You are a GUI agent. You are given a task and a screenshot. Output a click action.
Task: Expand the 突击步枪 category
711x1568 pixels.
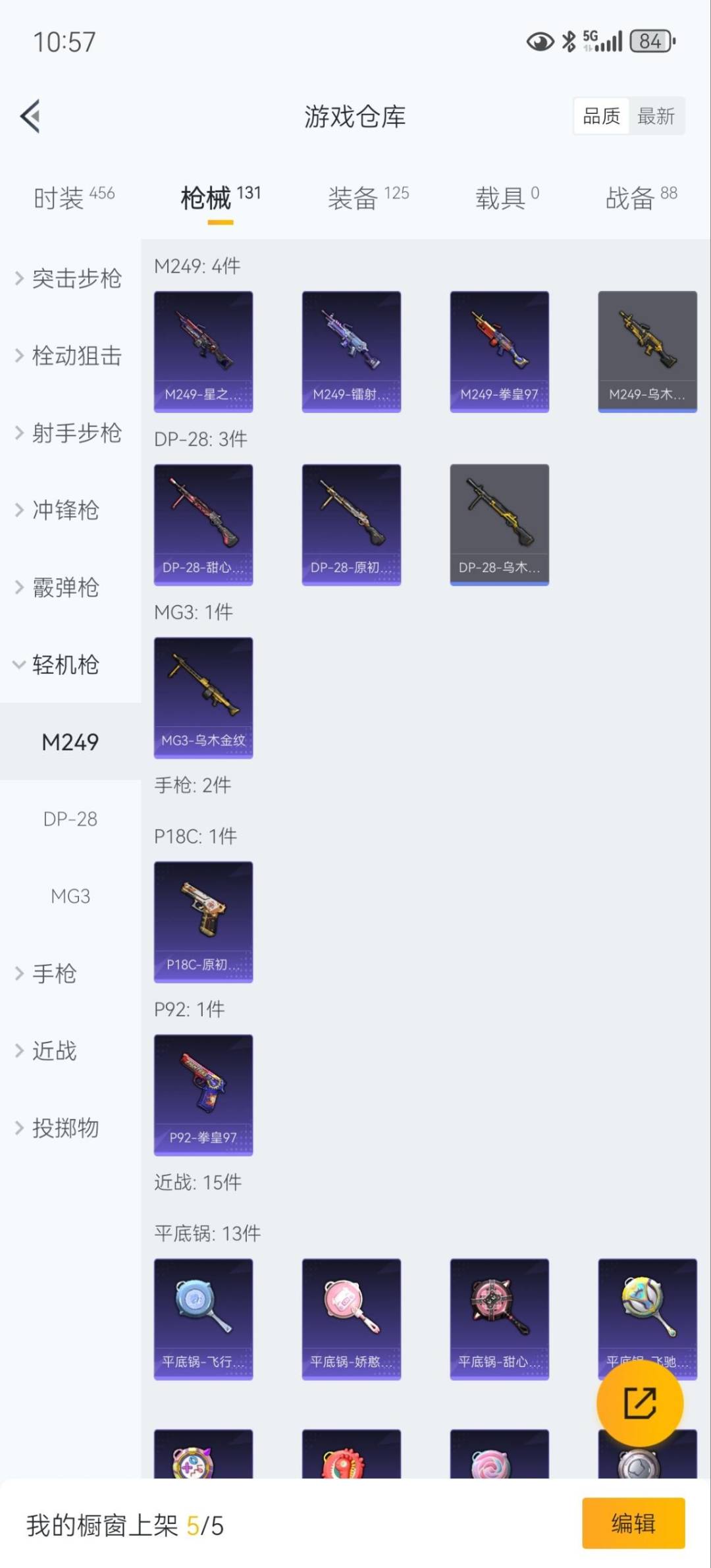click(70, 279)
